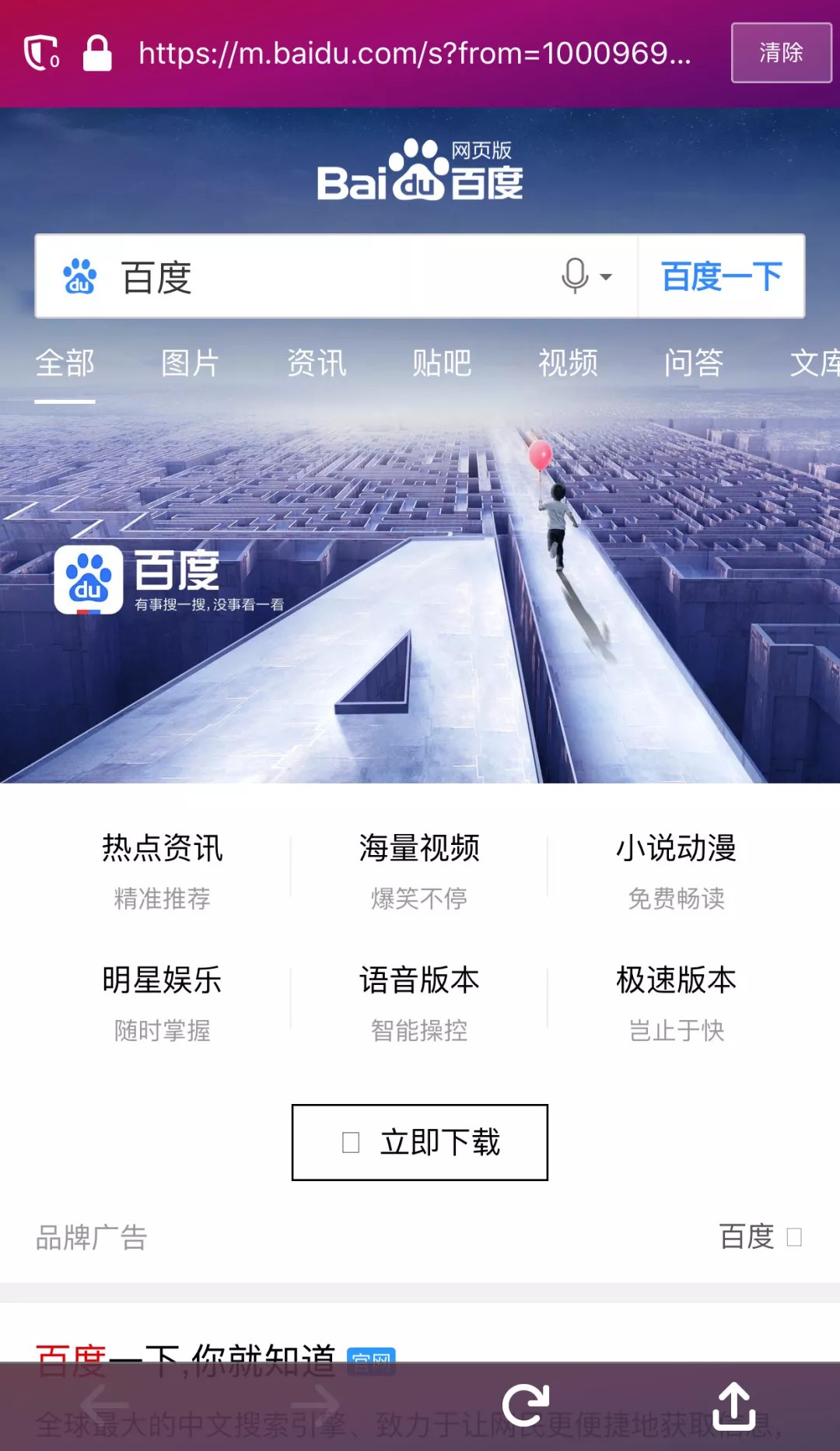Tap the 清除 clear button
The image size is (840, 1451).
[781, 53]
